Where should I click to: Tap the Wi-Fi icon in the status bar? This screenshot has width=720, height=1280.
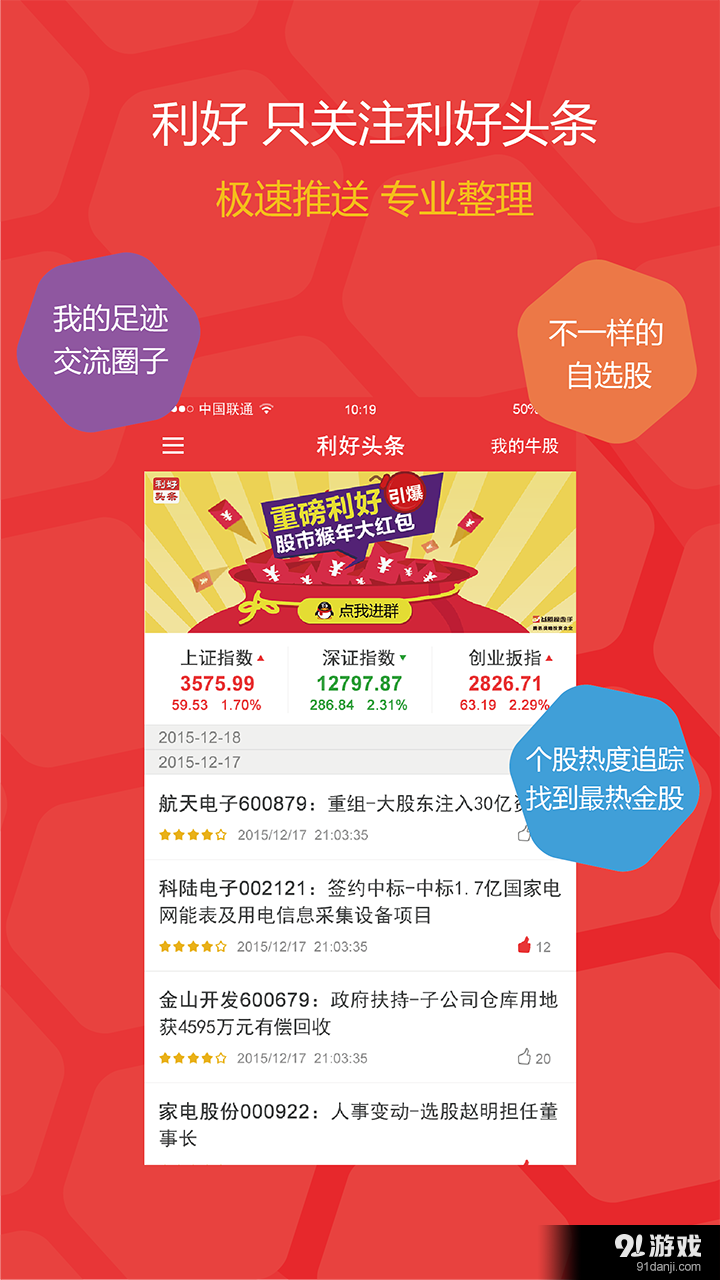point(264,409)
